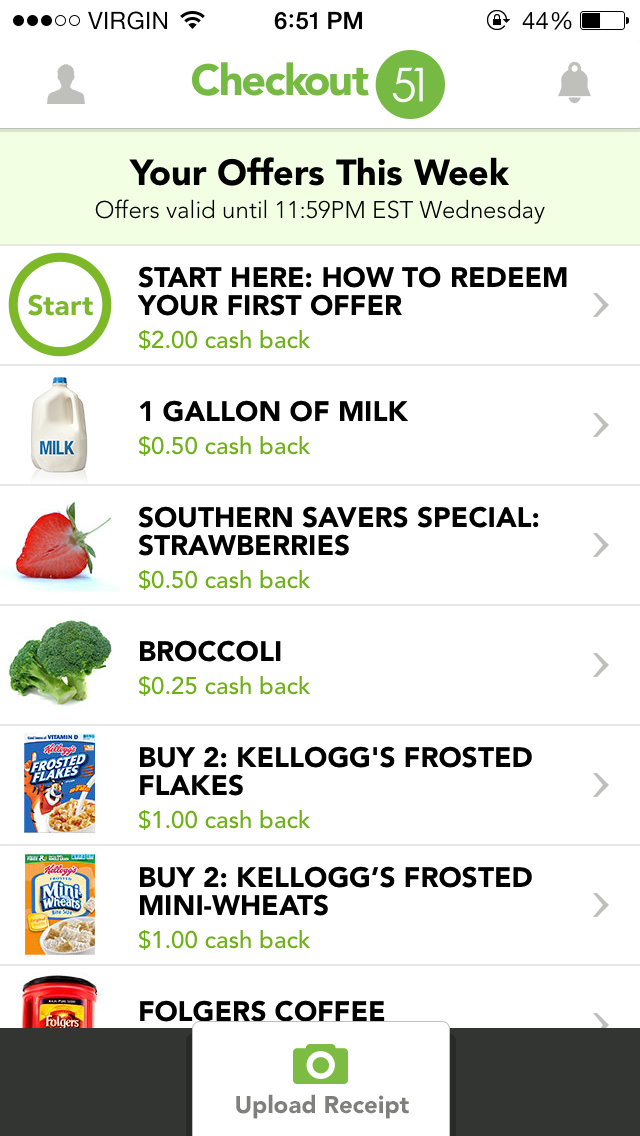
Task: Open the notifications bell
Action: (574, 84)
